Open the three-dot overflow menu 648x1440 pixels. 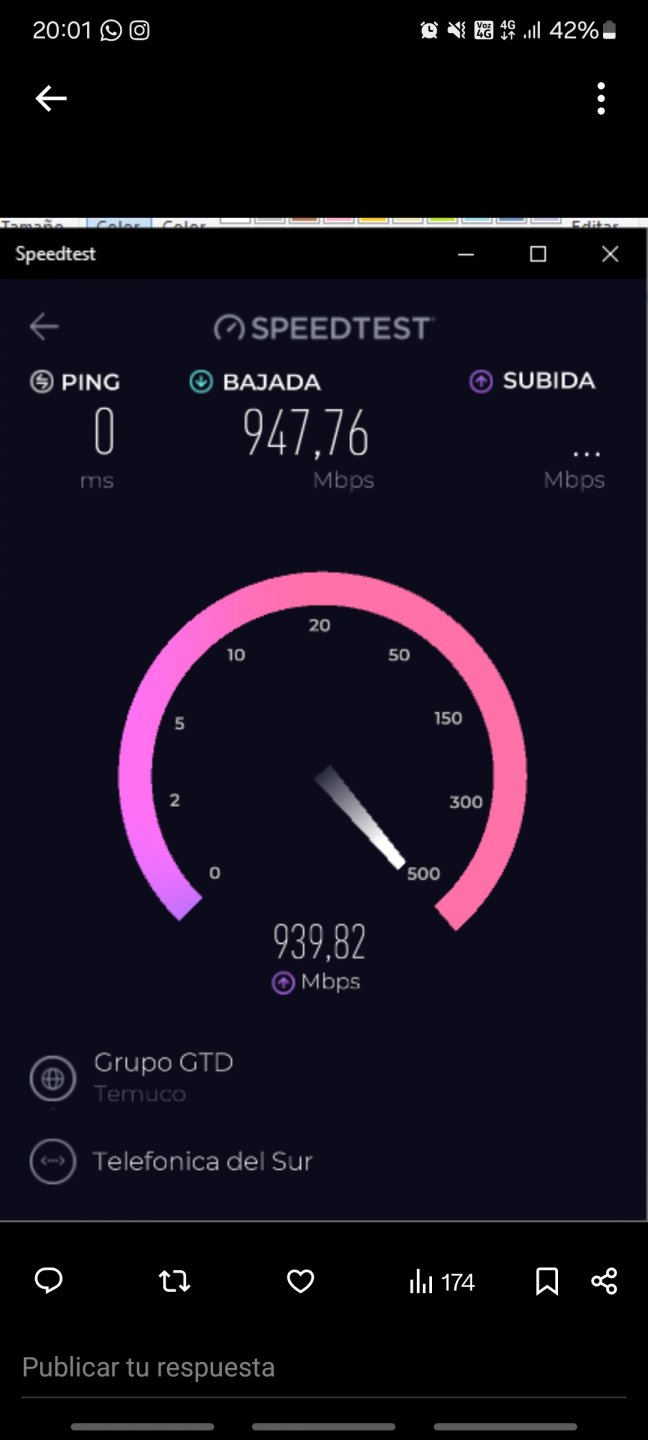601,98
